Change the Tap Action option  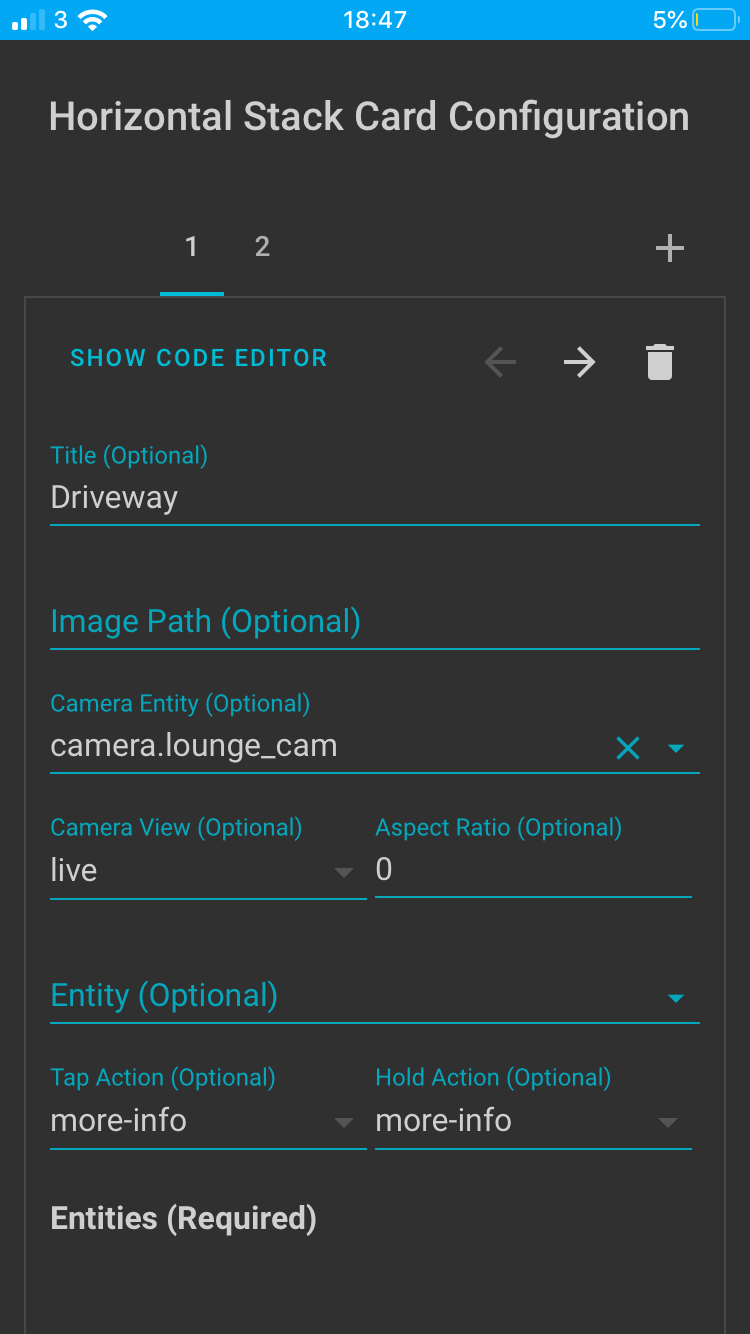pyautogui.click(x=208, y=1106)
